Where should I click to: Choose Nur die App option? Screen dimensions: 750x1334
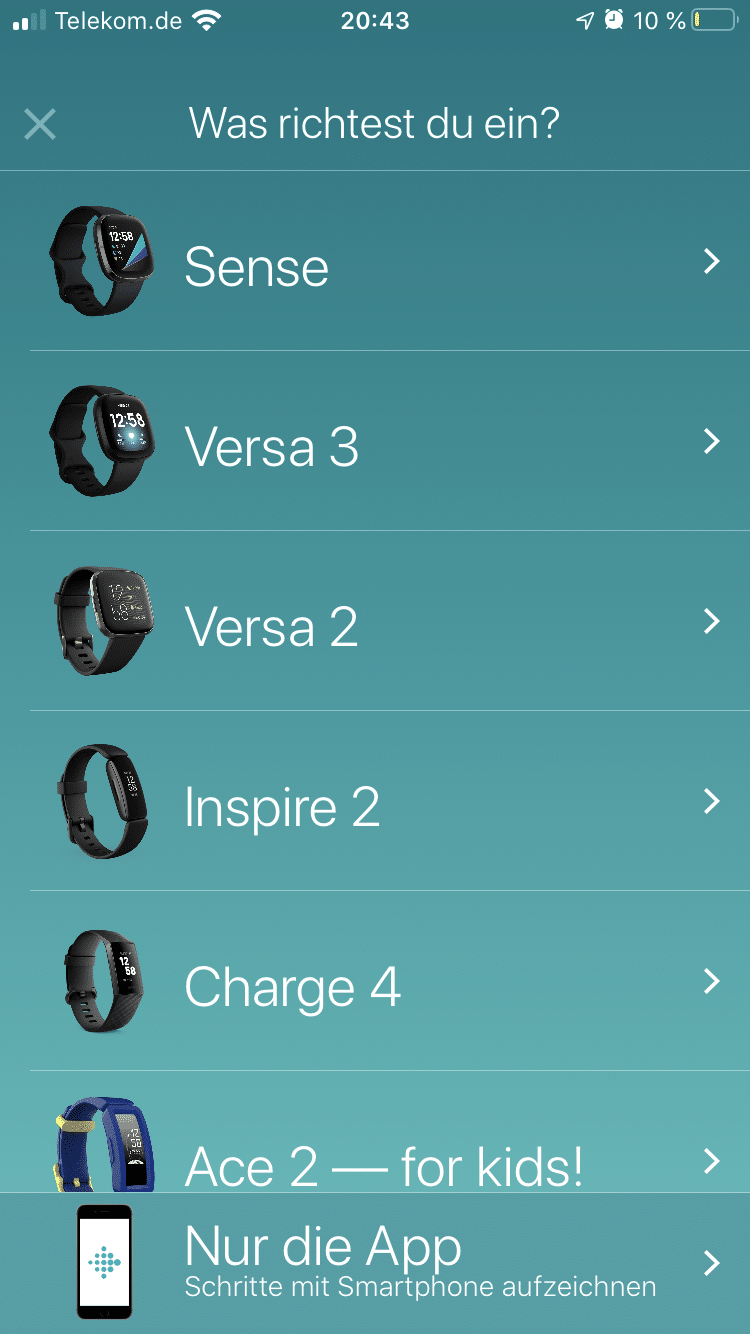(375, 1262)
